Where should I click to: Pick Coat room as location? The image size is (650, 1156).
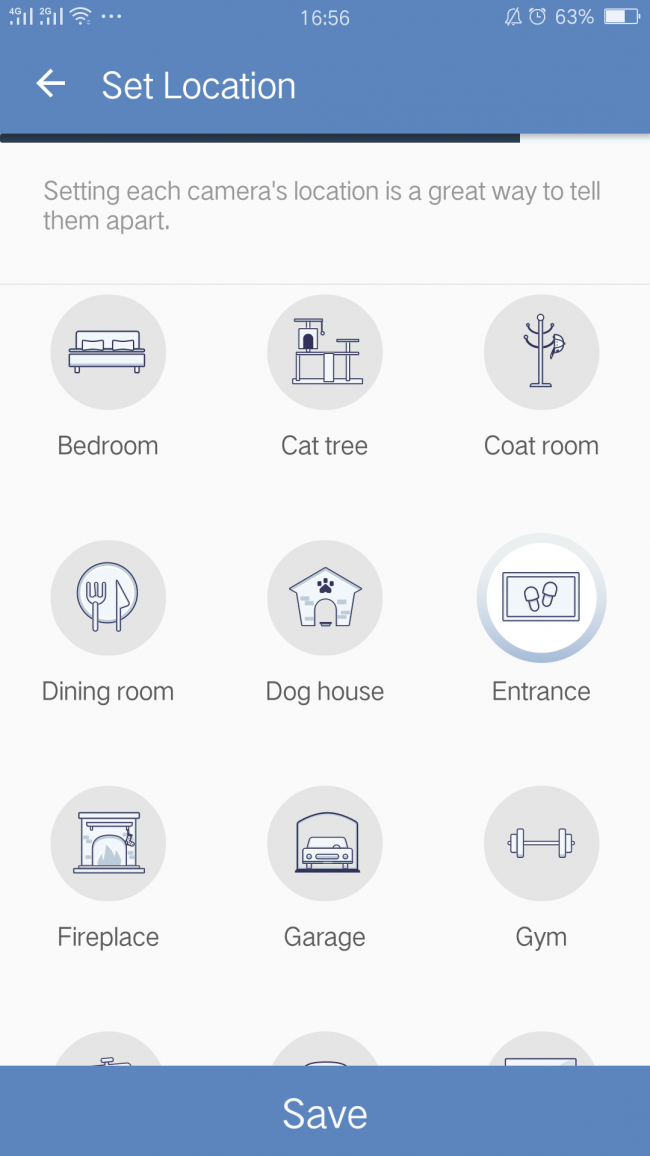click(x=541, y=353)
